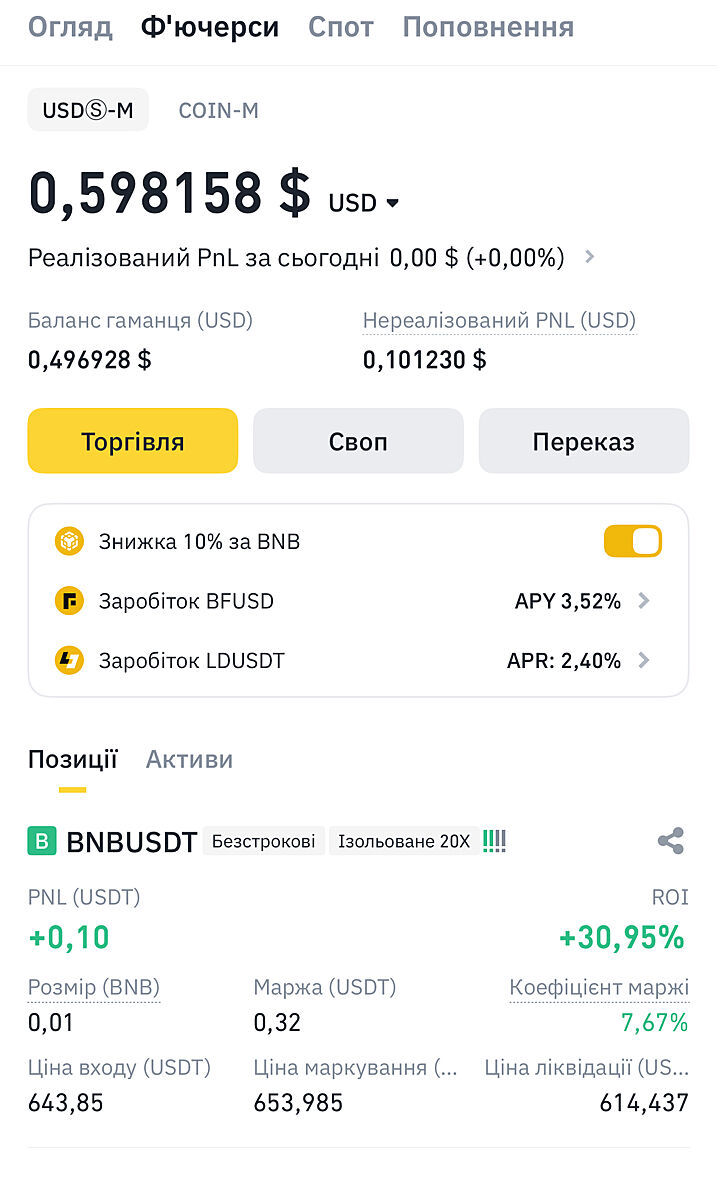Select the USDⓈ-M segment
Image resolution: width=717 pixels, height=1200 pixels.
point(88,110)
